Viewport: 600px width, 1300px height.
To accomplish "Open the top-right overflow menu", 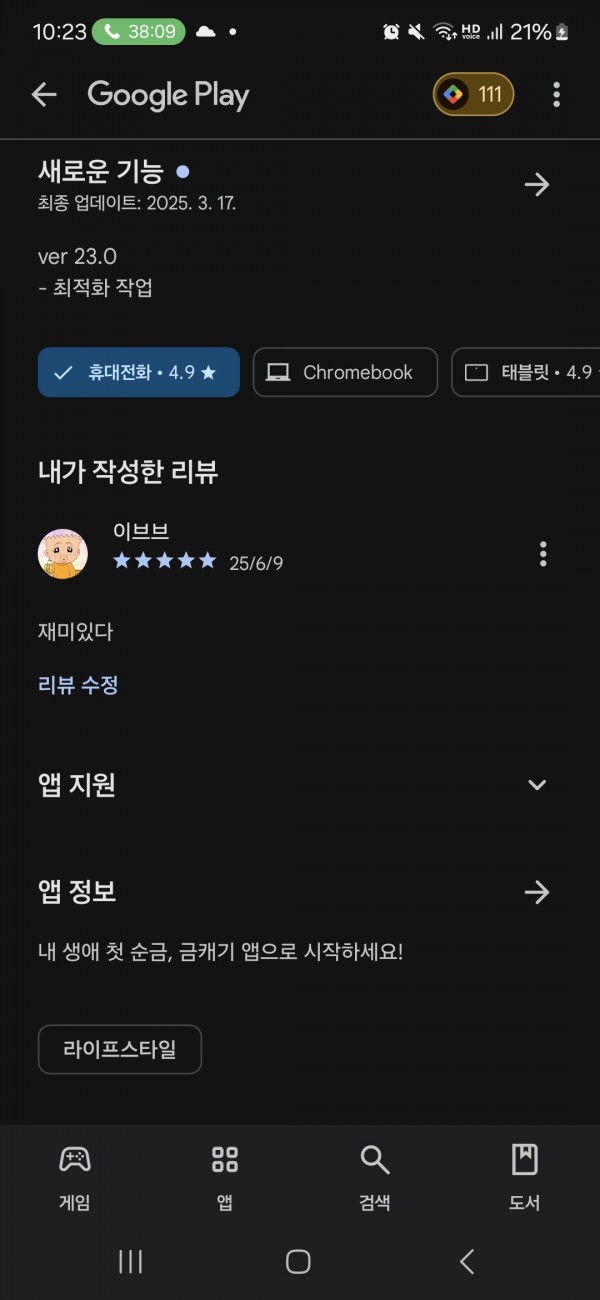I will point(556,95).
